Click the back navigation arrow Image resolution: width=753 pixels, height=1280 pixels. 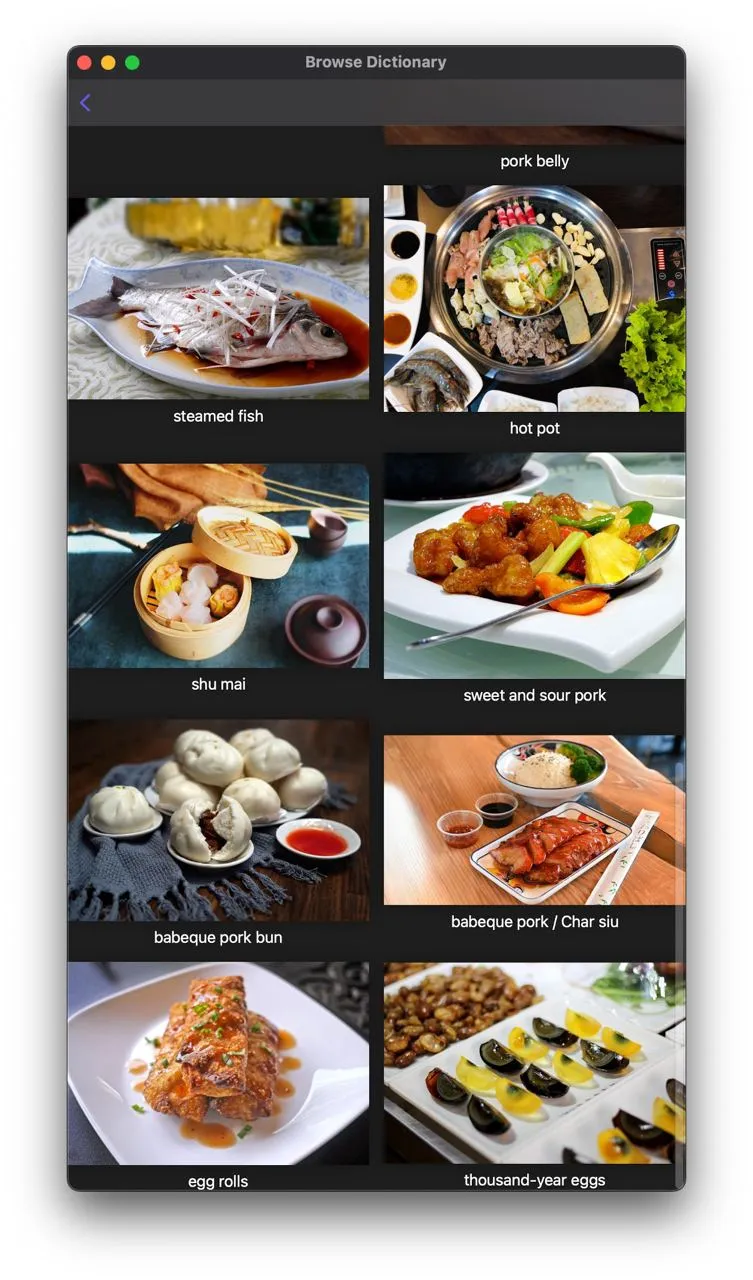[x=85, y=102]
